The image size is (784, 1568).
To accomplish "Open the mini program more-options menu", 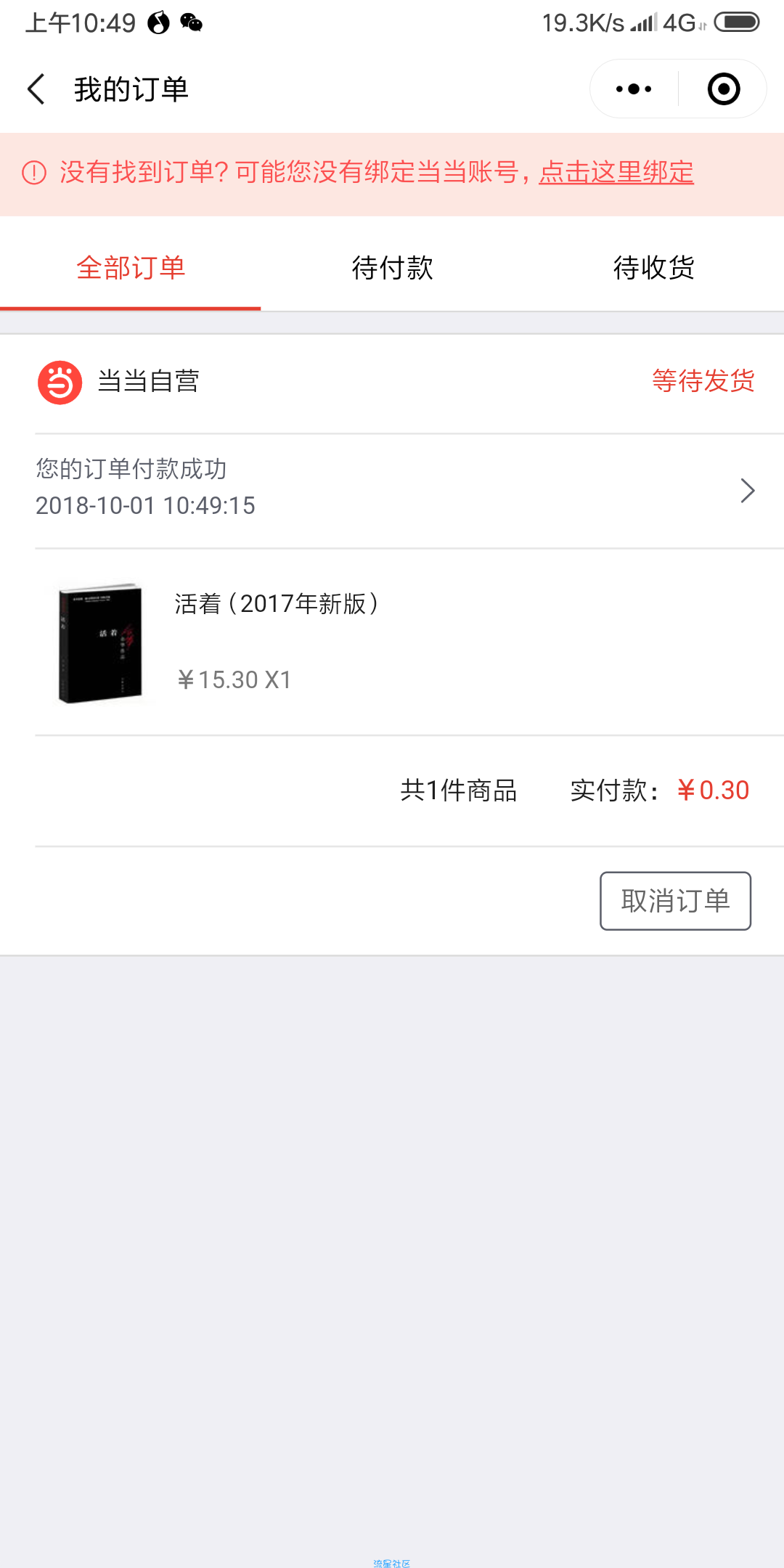I will (634, 89).
